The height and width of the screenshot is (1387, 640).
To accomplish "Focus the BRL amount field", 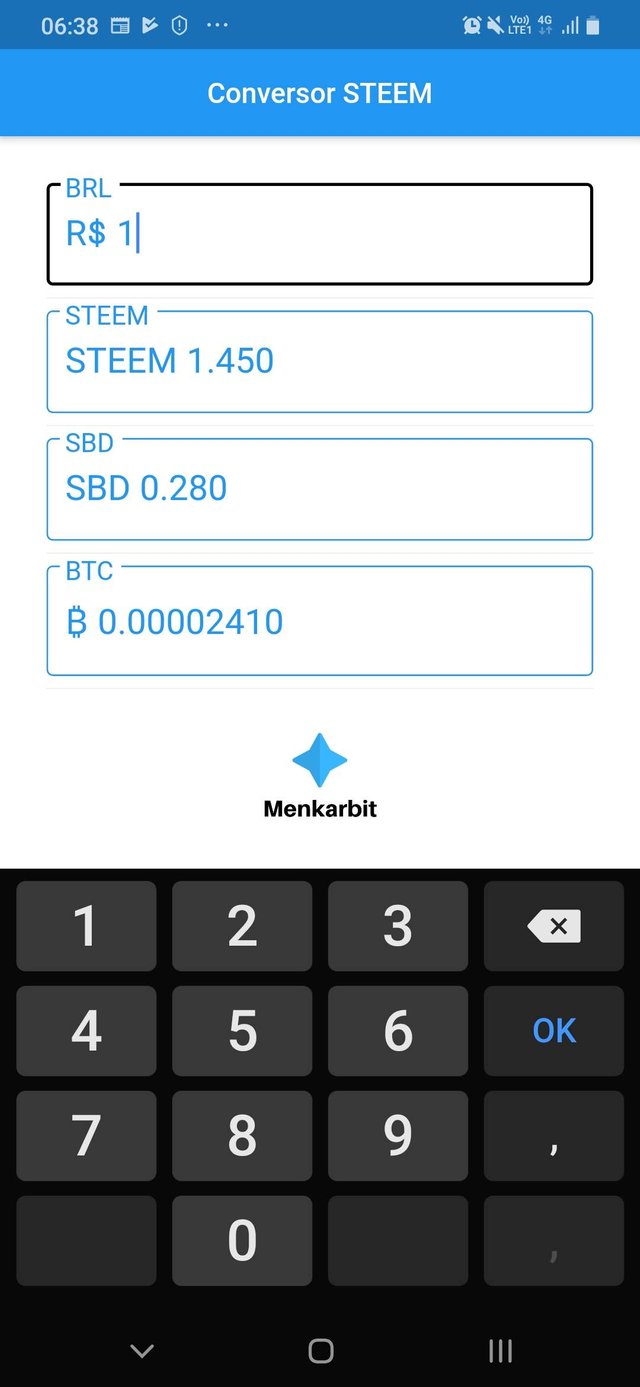I will [x=320, y=234].
